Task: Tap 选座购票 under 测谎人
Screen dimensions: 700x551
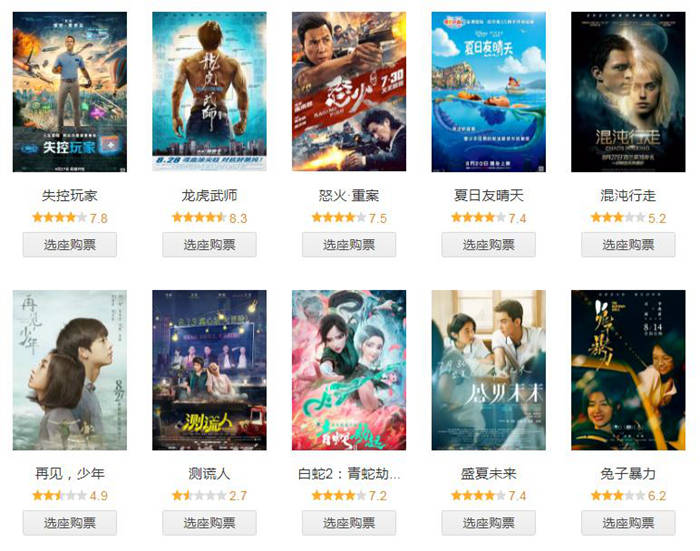Action: (x=209, y=523)
